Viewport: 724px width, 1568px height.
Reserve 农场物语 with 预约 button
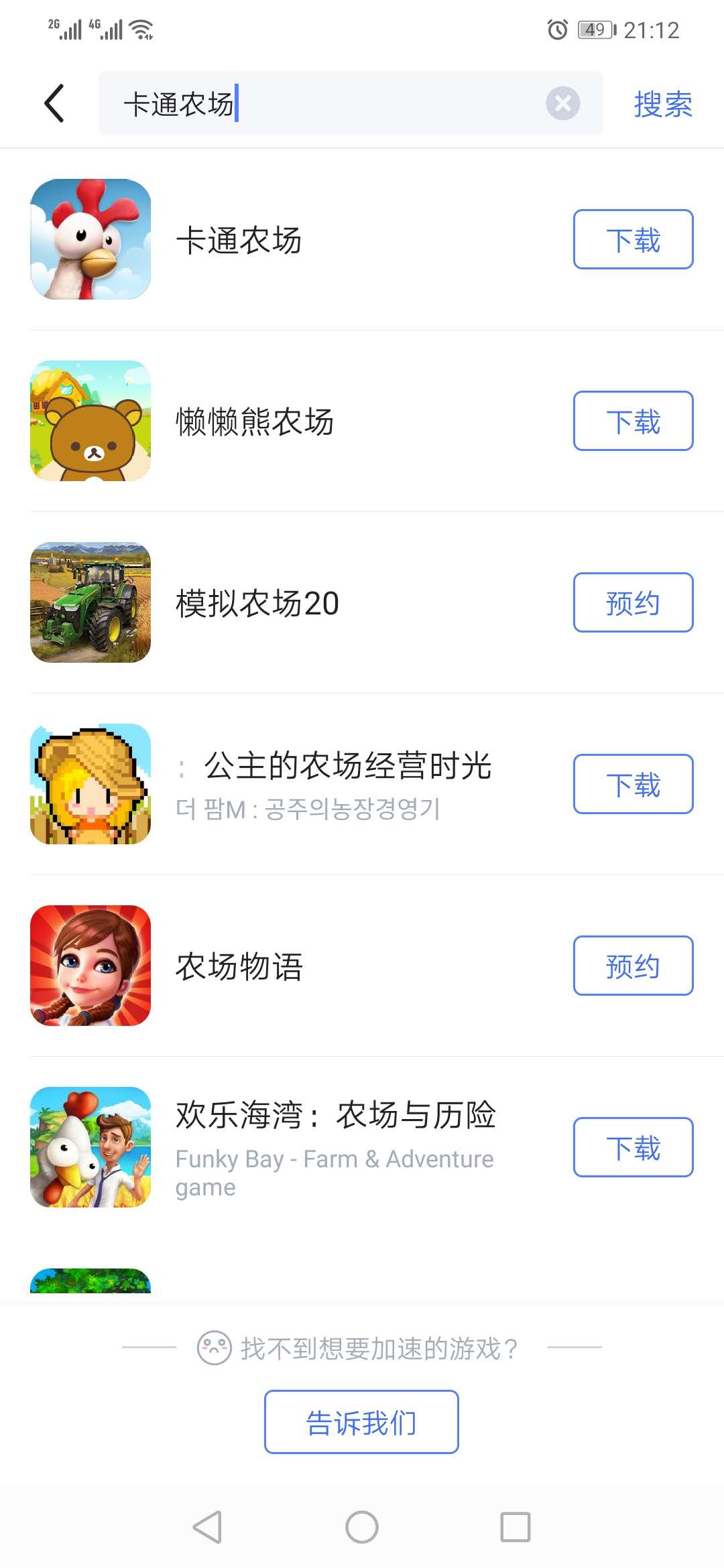coord(633,966)
